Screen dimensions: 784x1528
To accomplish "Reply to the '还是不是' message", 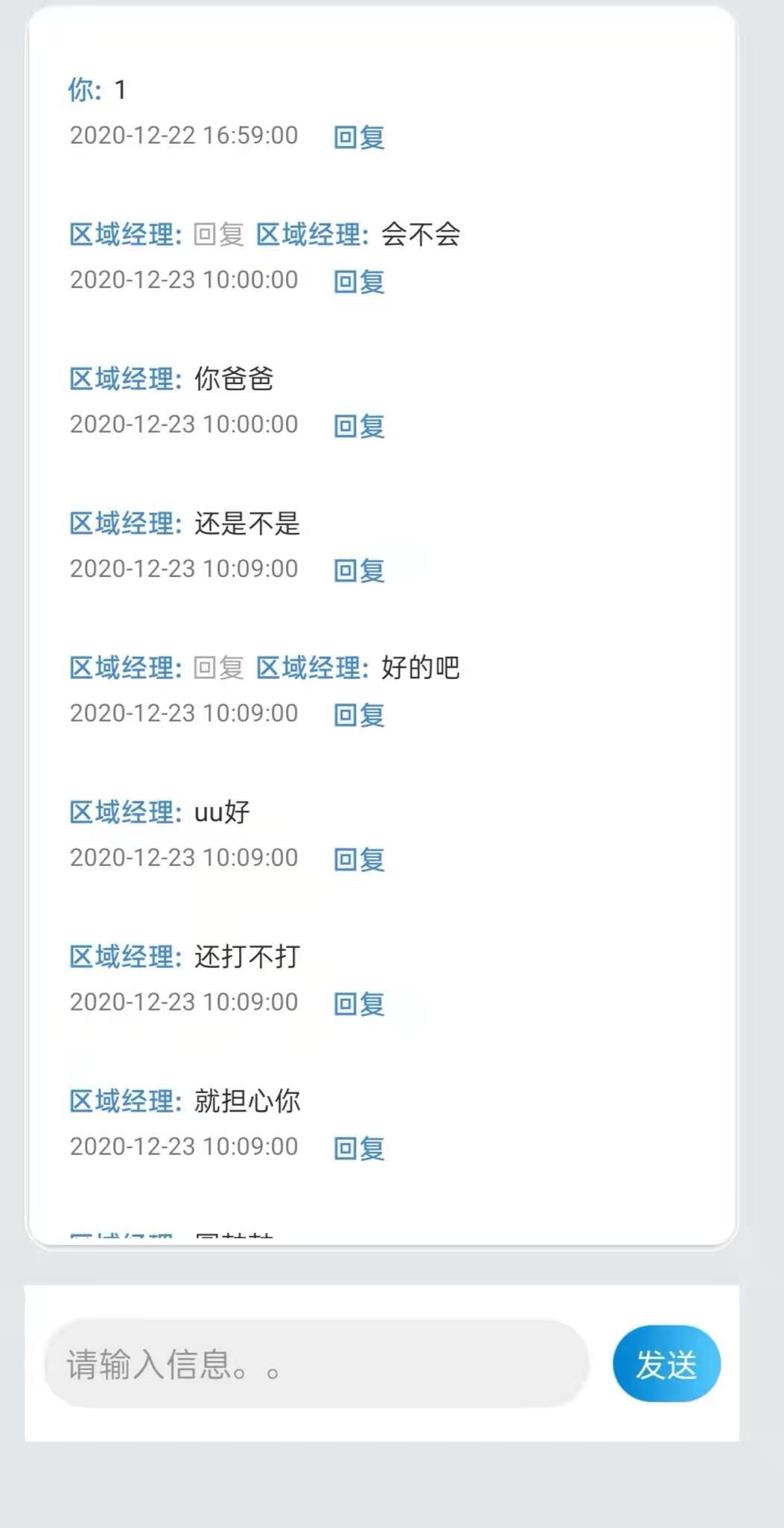I will [x=360, y=571].
